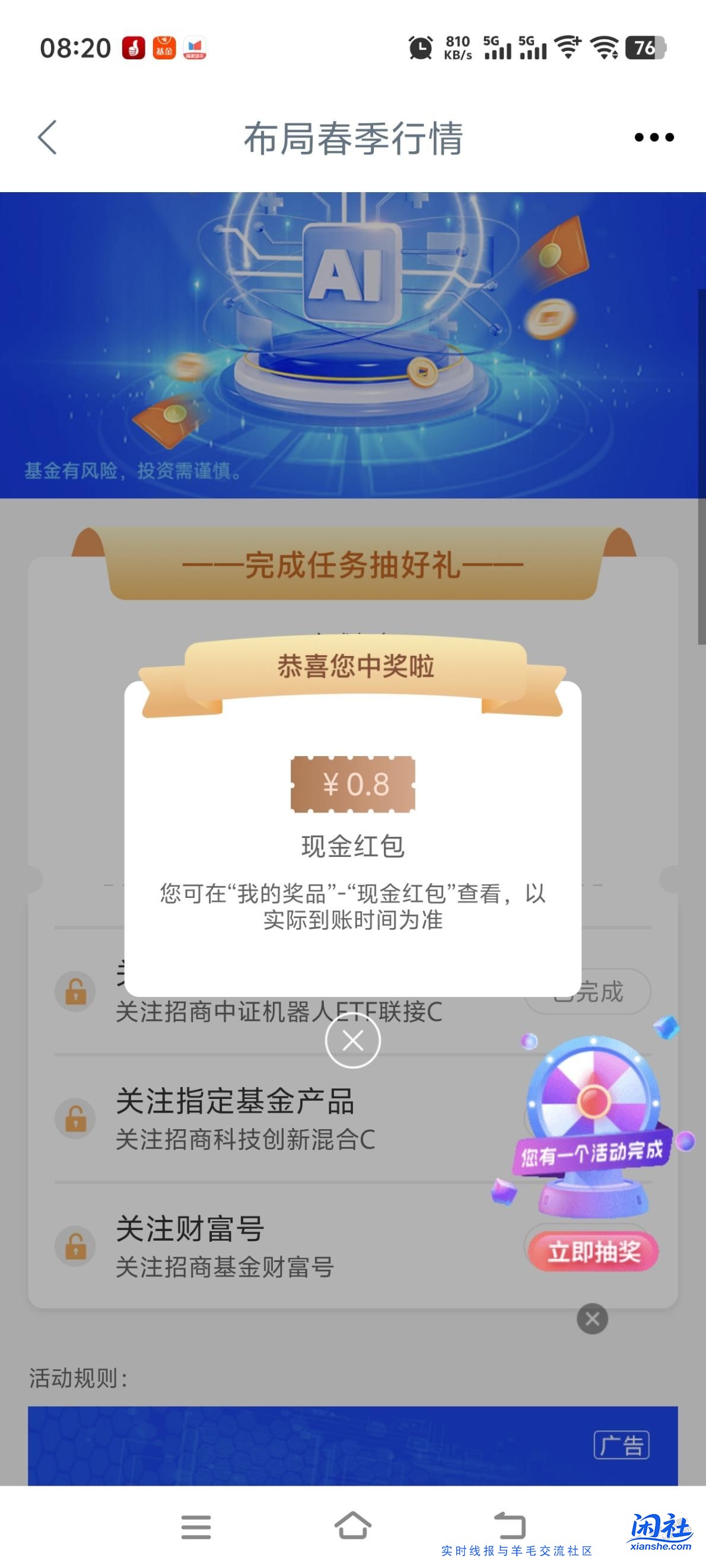
Task: Tap the AI promotional banner image
Action: [x=352, y=341]
